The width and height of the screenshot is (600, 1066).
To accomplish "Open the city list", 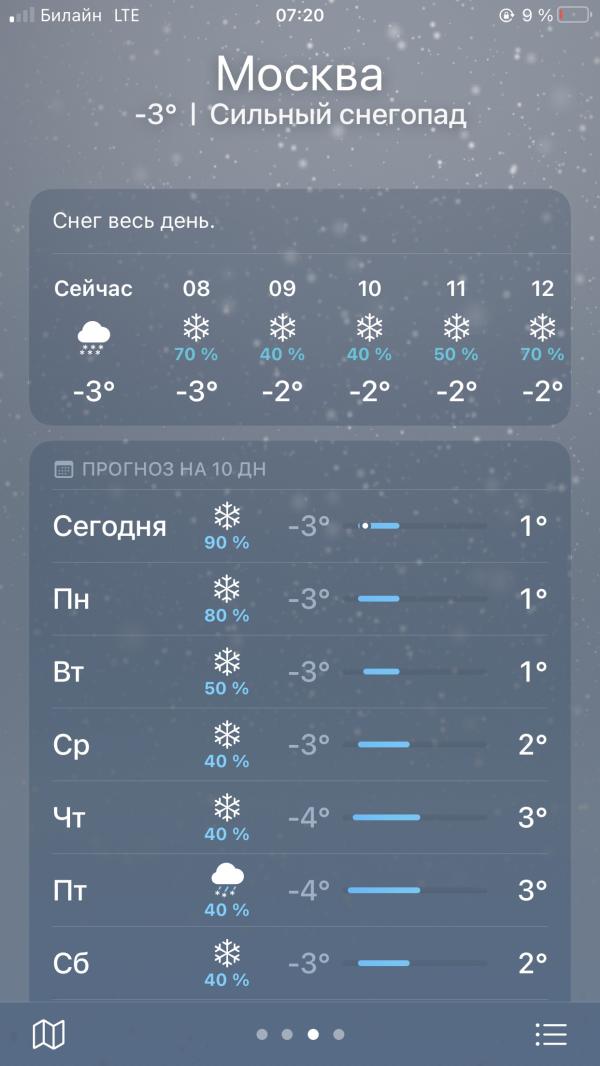I will [551, 1034].
